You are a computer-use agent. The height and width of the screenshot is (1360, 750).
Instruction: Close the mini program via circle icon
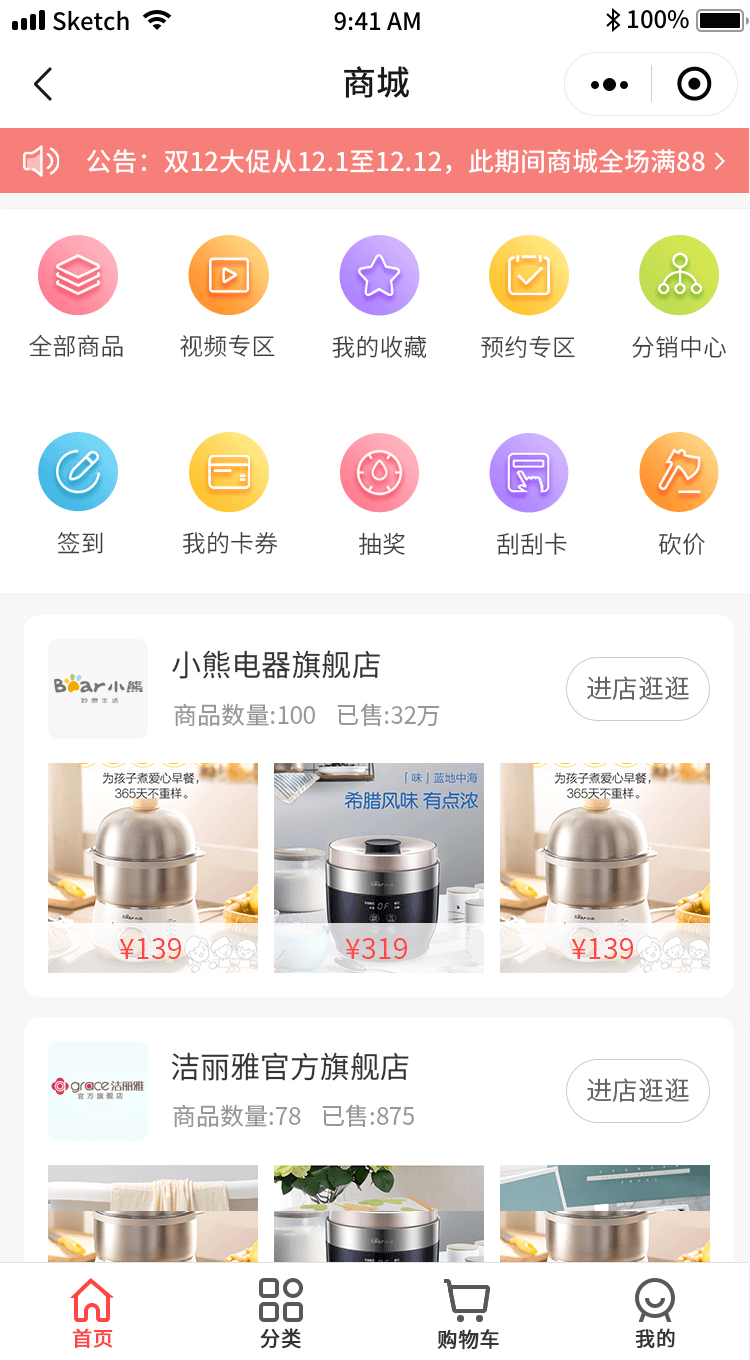694,85
